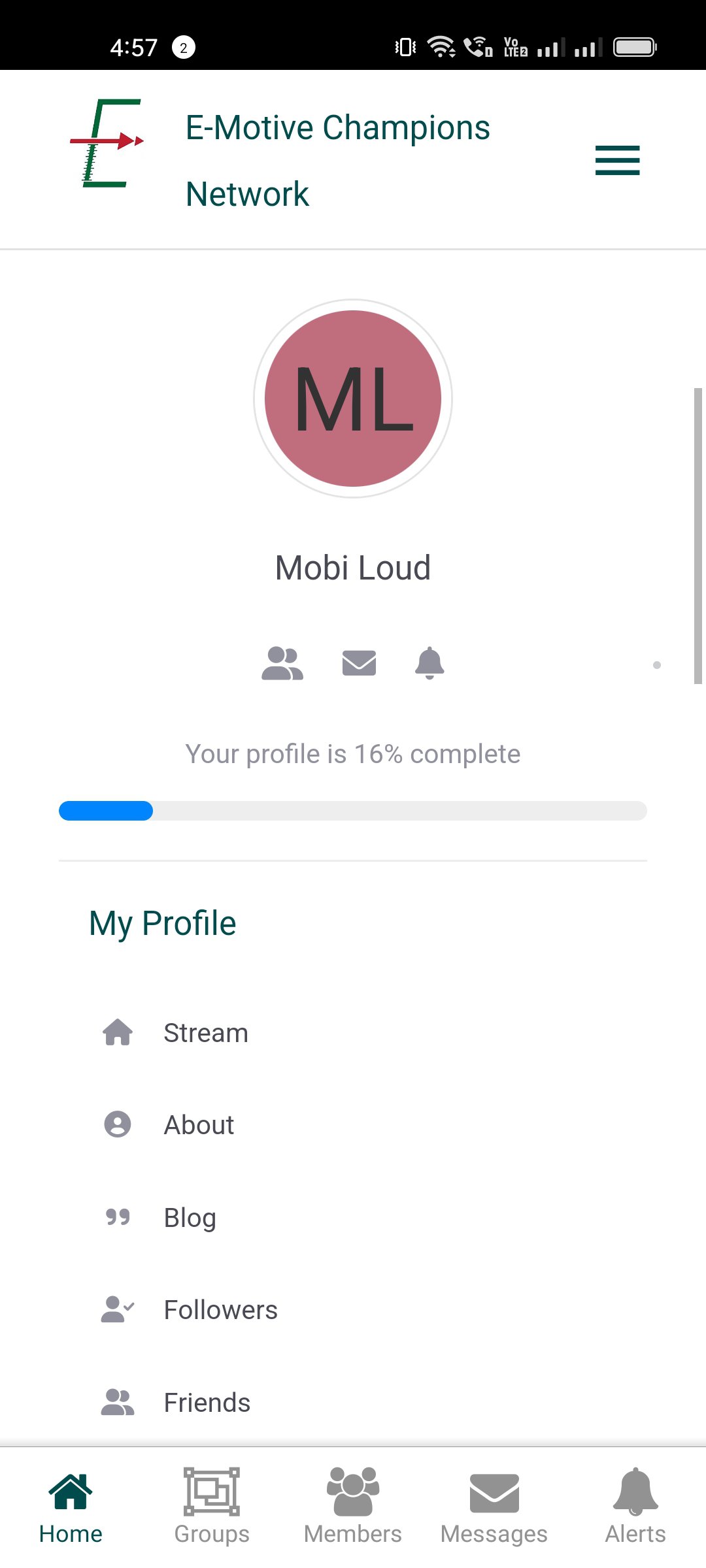Open the message envelope icon under profile name
Screen dimensions: 706x1568
point(357,662)
